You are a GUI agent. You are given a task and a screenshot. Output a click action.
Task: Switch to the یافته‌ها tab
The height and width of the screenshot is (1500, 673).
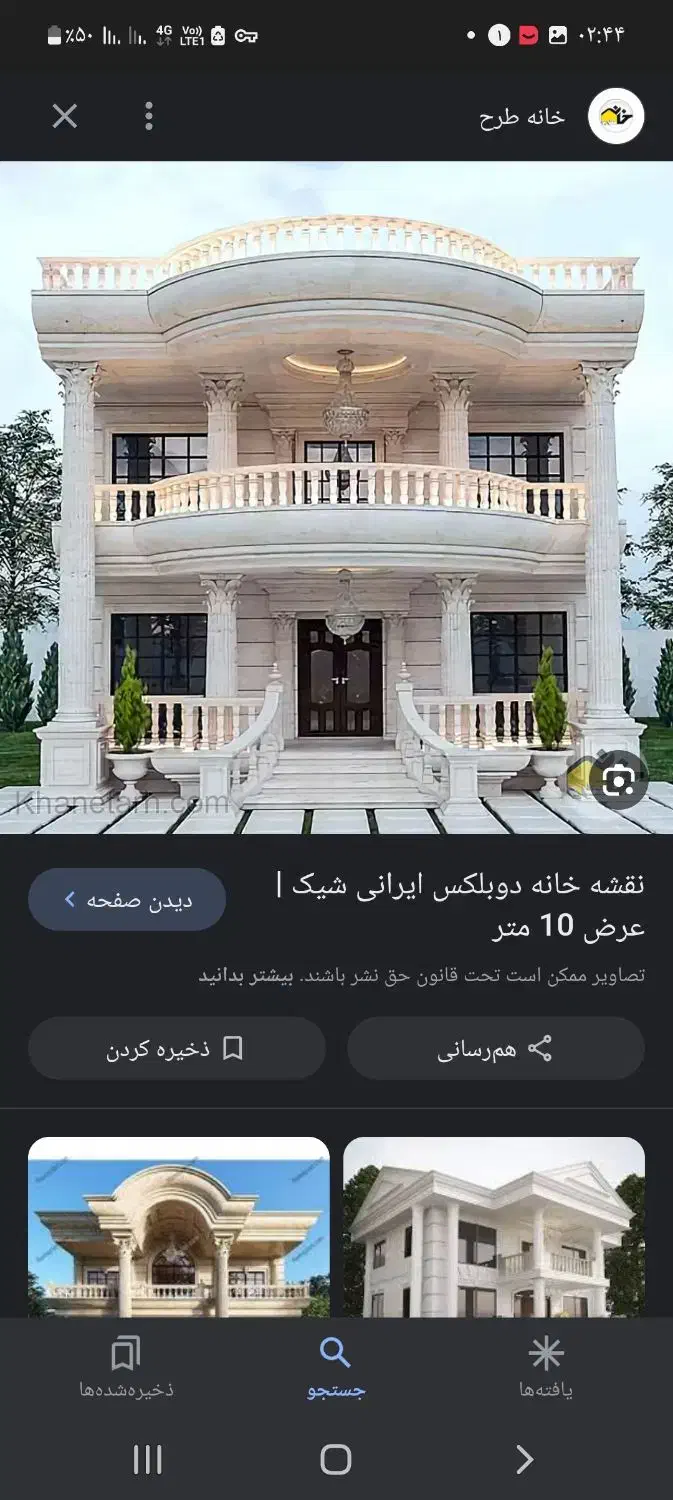click(x=546, y=1368)
